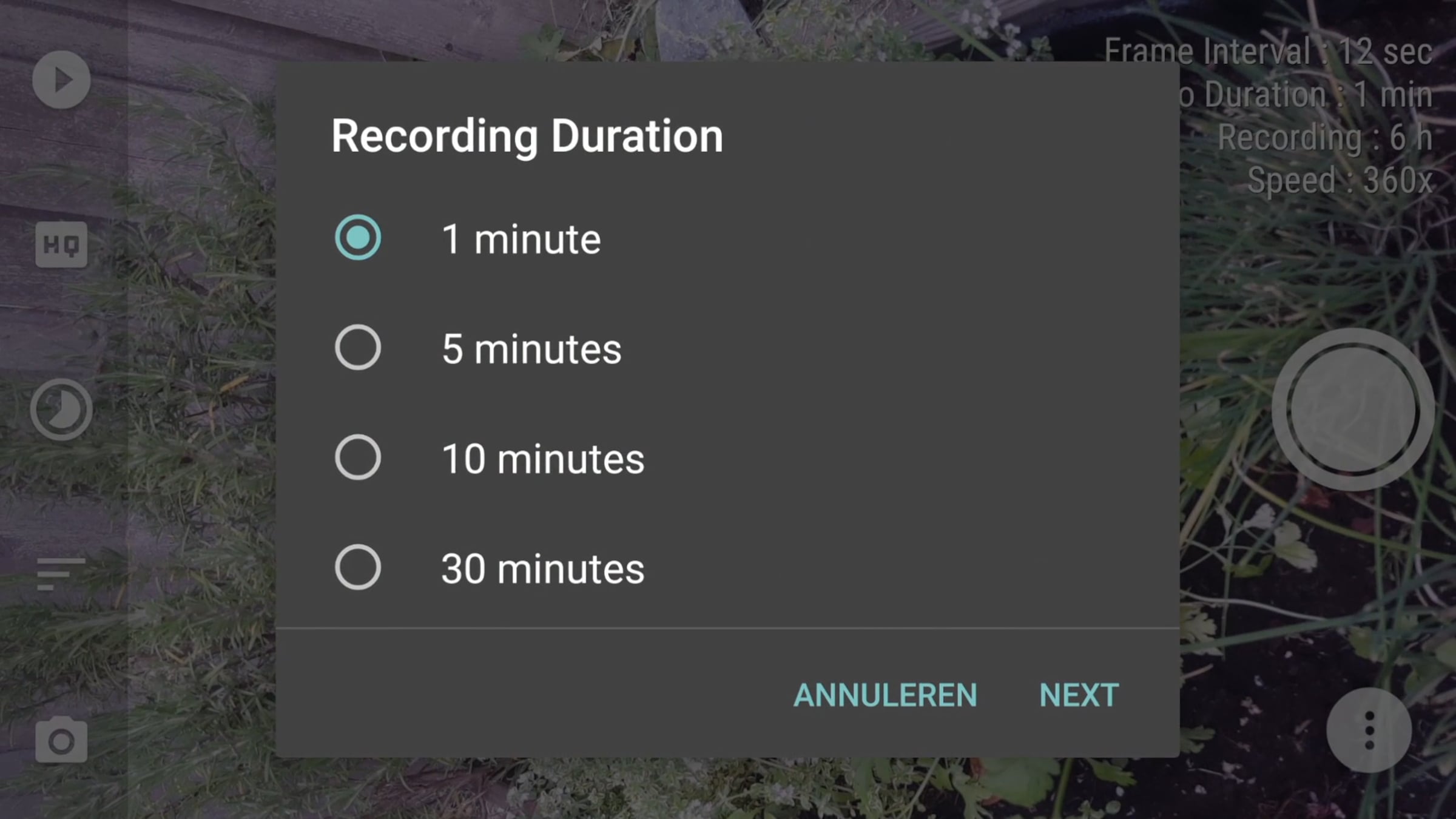Tap the Annuleren button
Screen dimensions: 1456x819
pyautogui.click(x=885, y=695)
